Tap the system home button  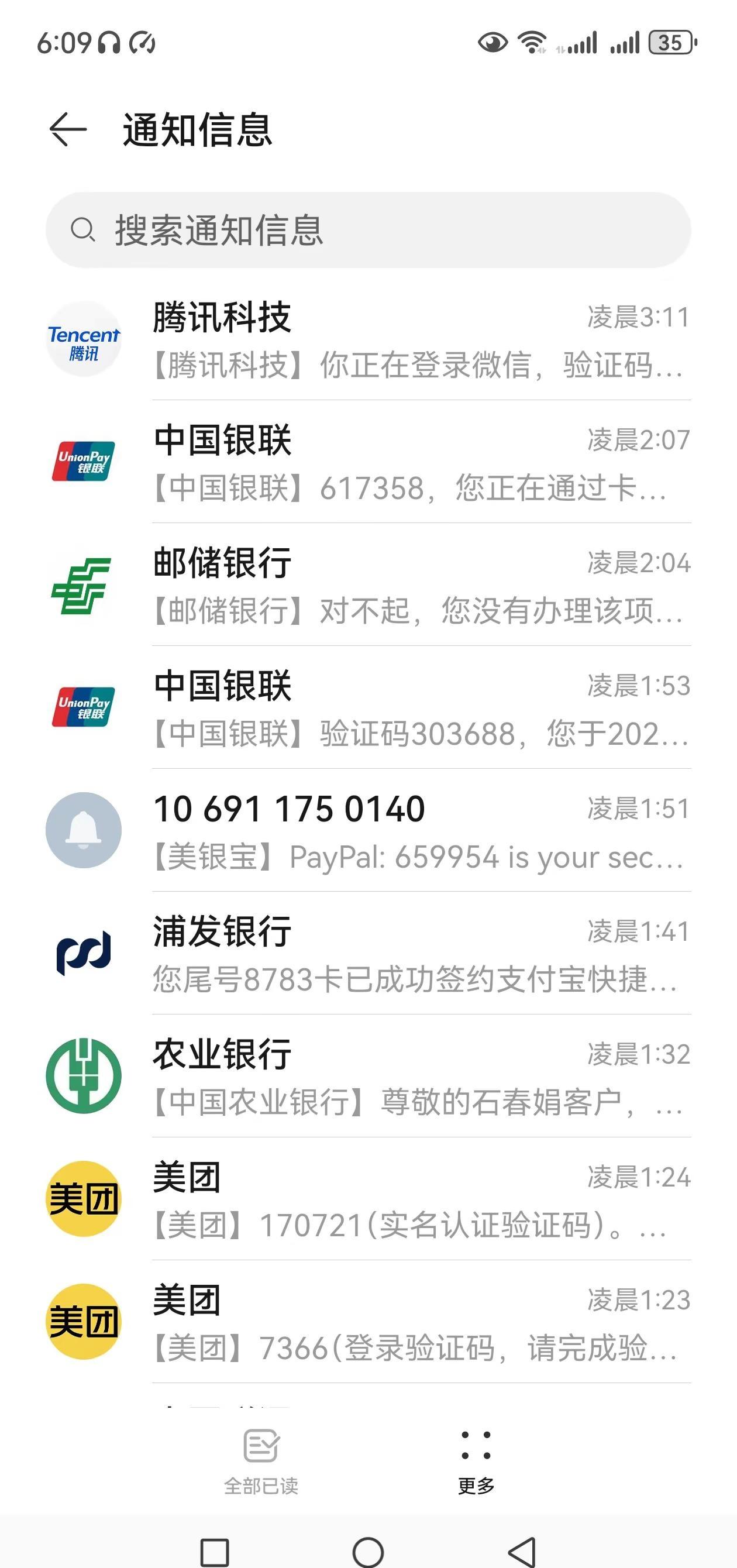(x=368, y=1552)
